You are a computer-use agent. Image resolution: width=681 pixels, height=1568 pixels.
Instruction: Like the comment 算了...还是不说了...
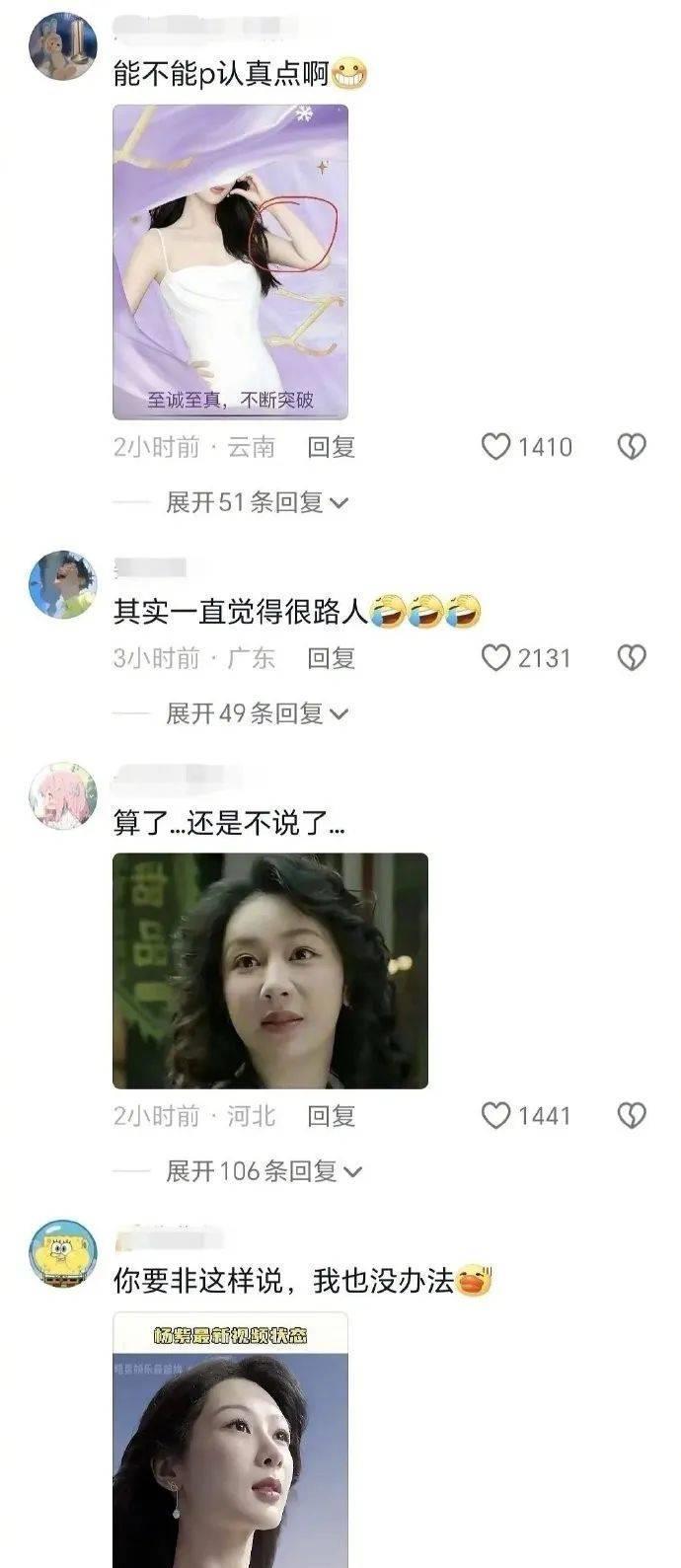(495, 1116)
